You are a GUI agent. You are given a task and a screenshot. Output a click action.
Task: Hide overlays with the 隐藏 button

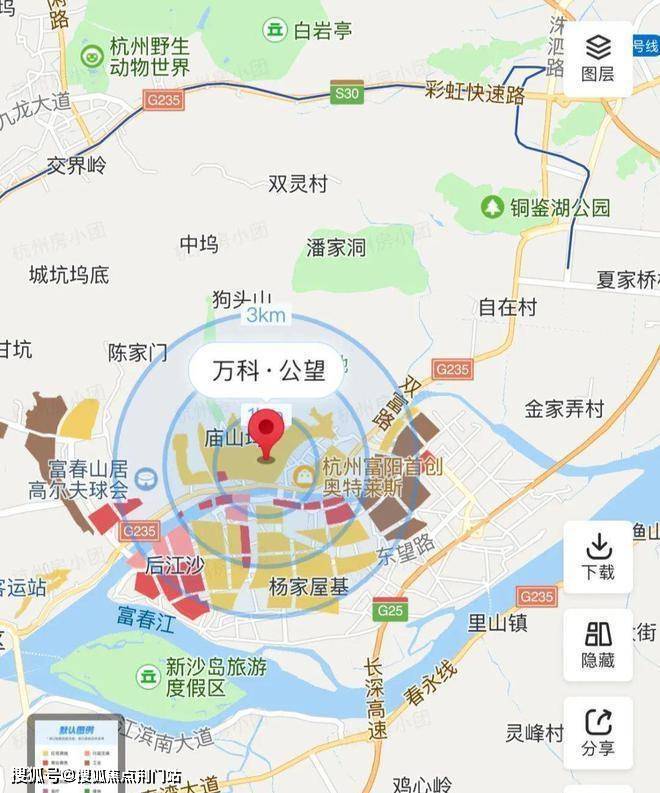(598, 645)
